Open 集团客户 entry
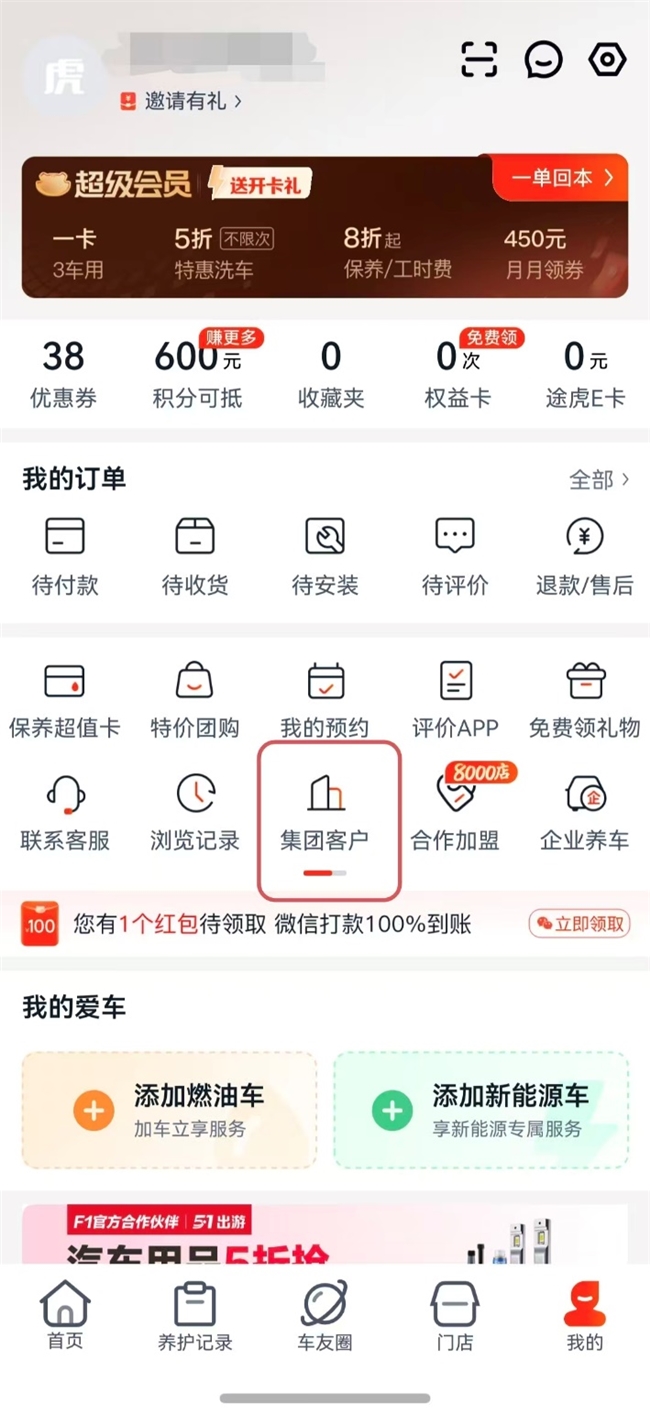Screen dimensions: 650x1413 point(325,812)
